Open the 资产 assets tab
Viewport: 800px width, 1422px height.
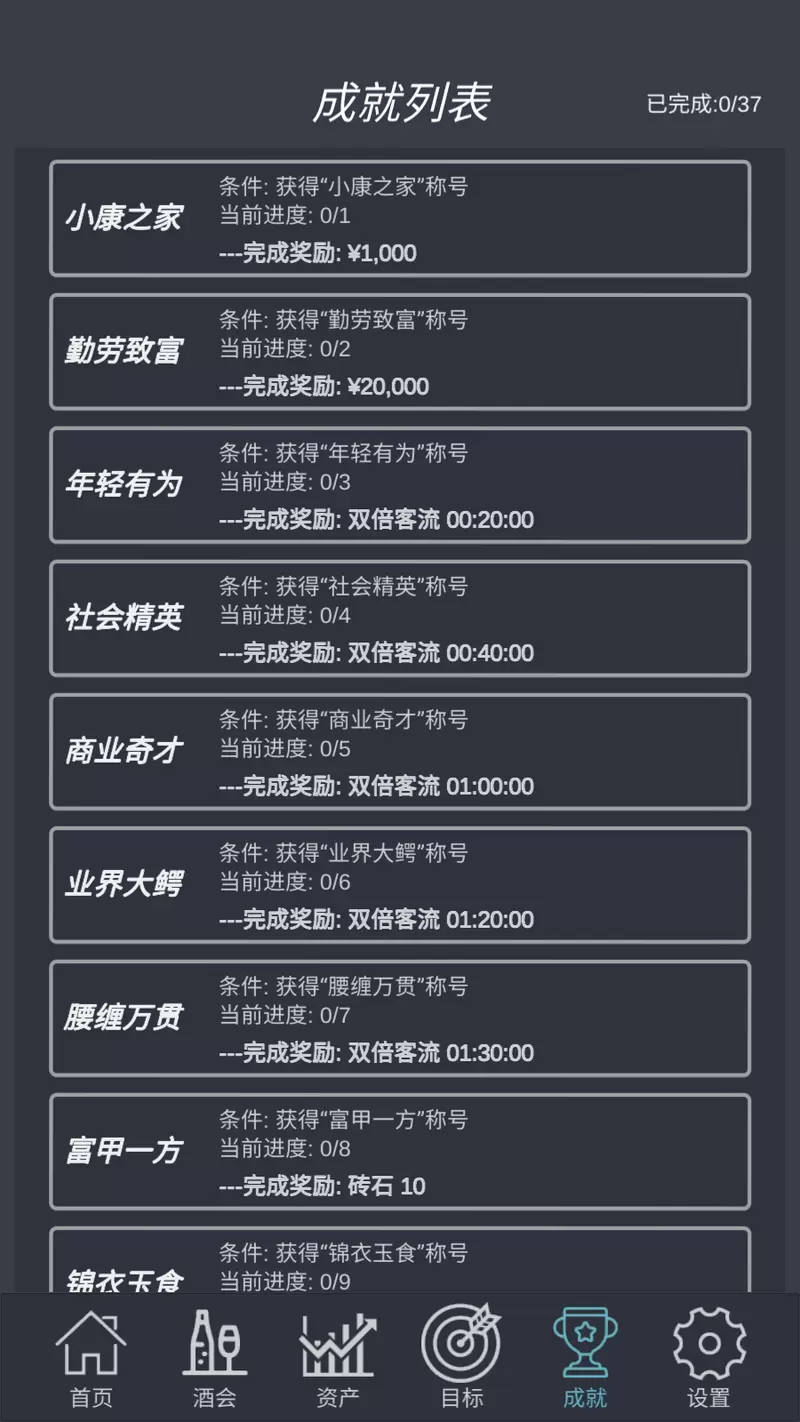coord(338,1356)
